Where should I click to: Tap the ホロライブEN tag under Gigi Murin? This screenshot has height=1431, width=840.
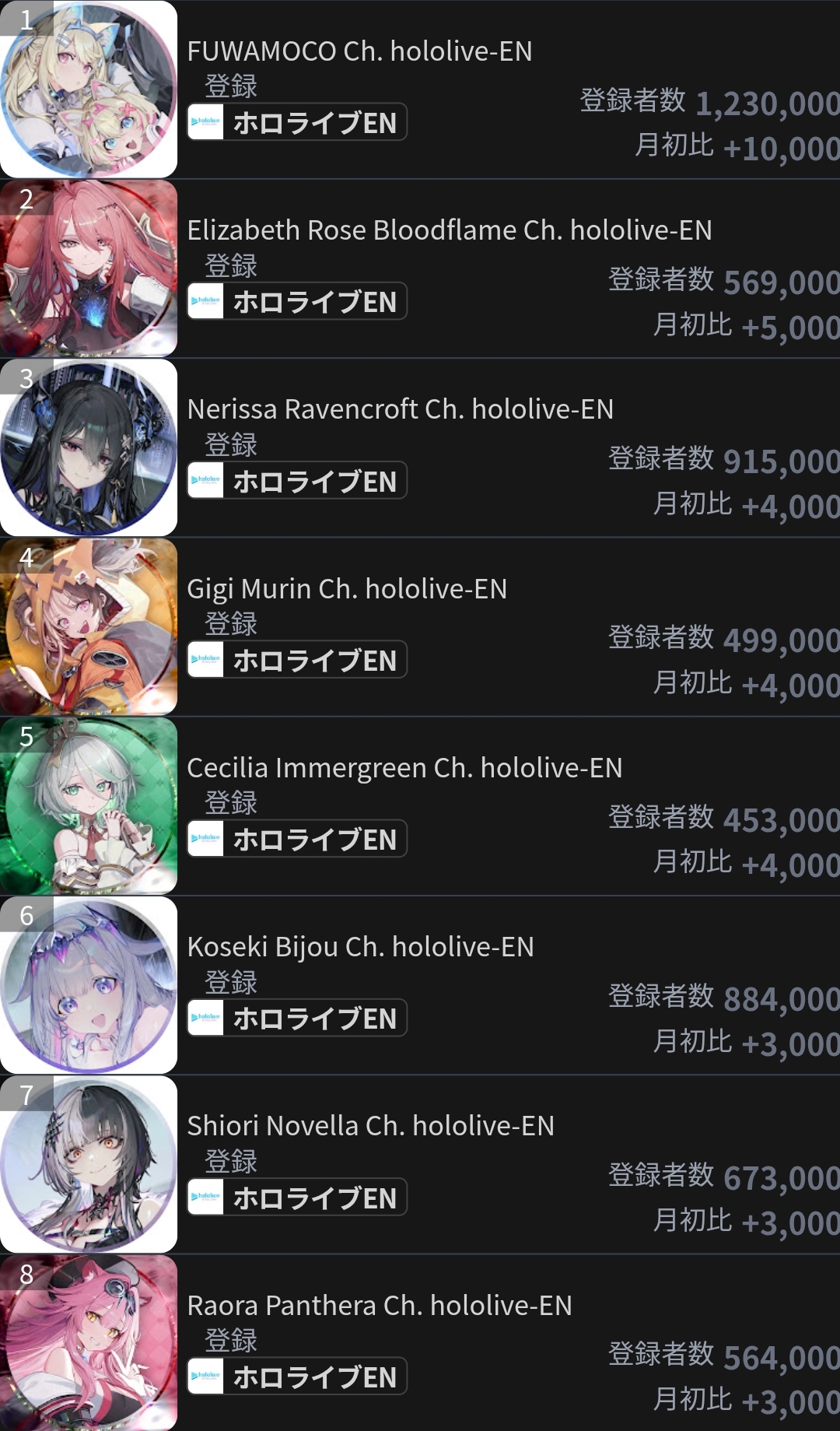point(297,660)
